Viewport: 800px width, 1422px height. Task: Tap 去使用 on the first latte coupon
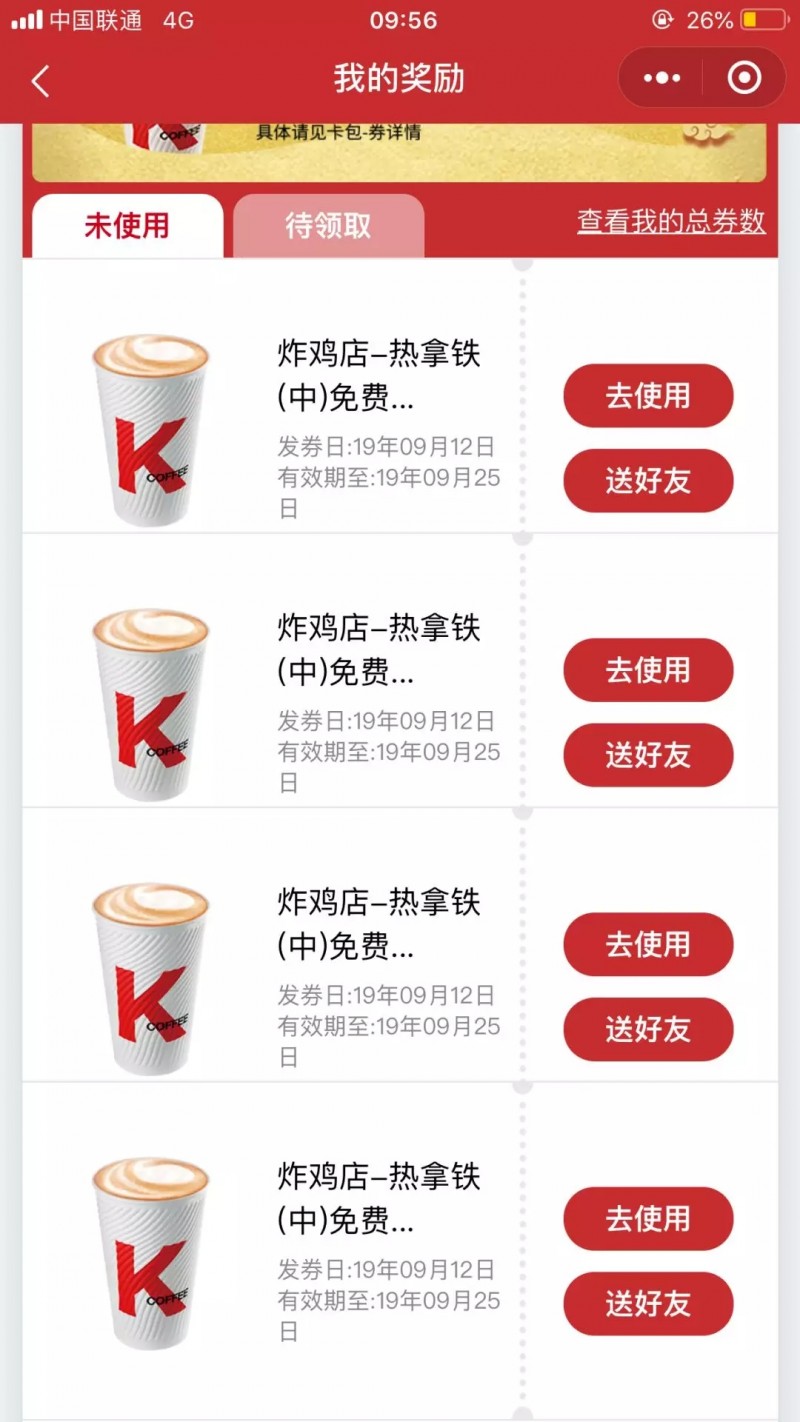coord(648,396)
